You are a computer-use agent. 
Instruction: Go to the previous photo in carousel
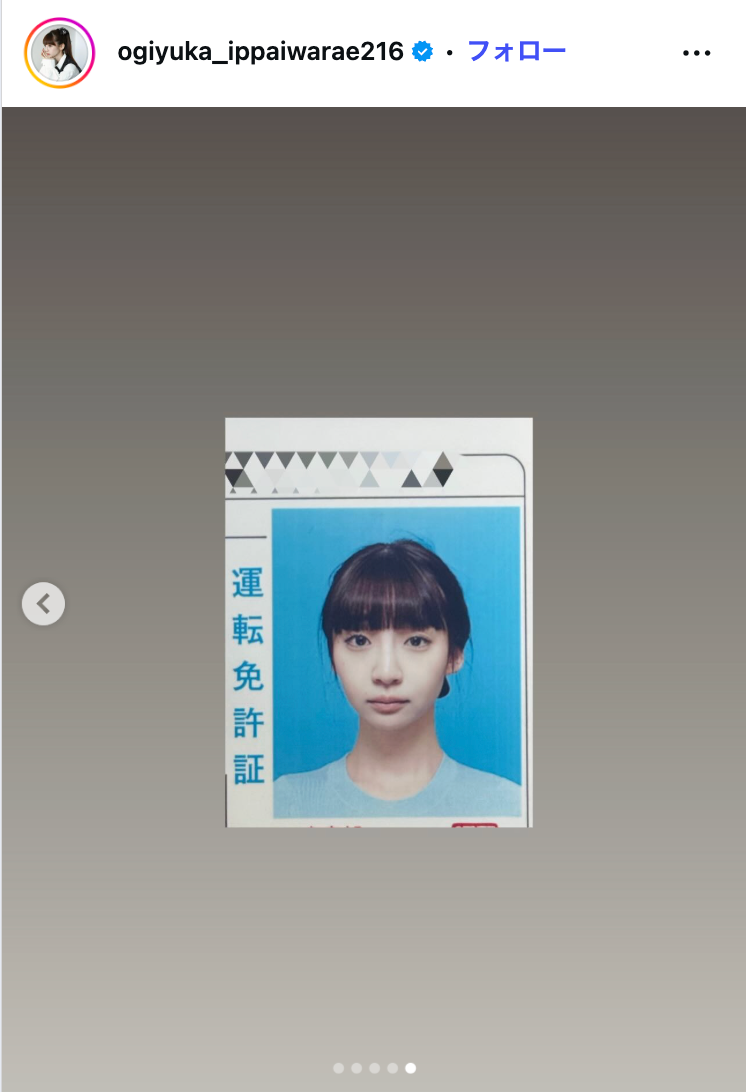(43, 603)
